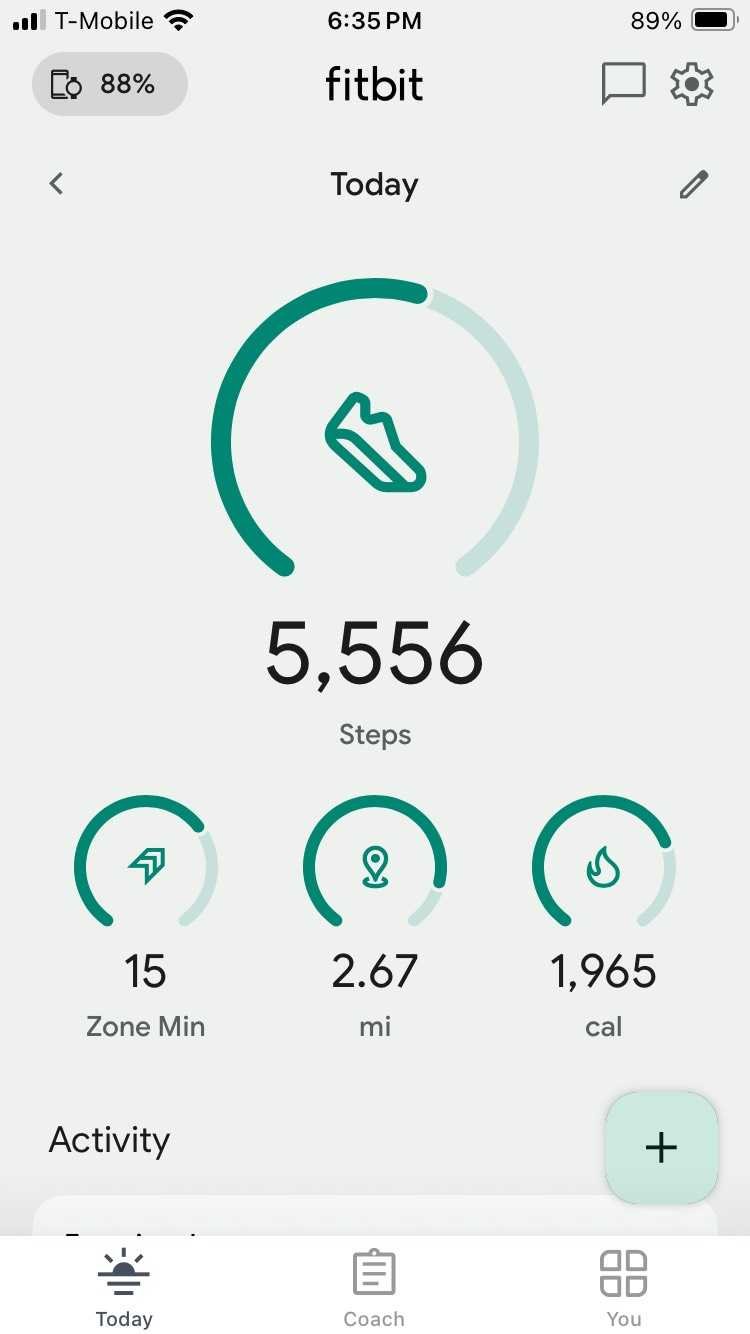Open the device battery 88% chip
Screen dimensions: 750x1334
pos(110,85)
